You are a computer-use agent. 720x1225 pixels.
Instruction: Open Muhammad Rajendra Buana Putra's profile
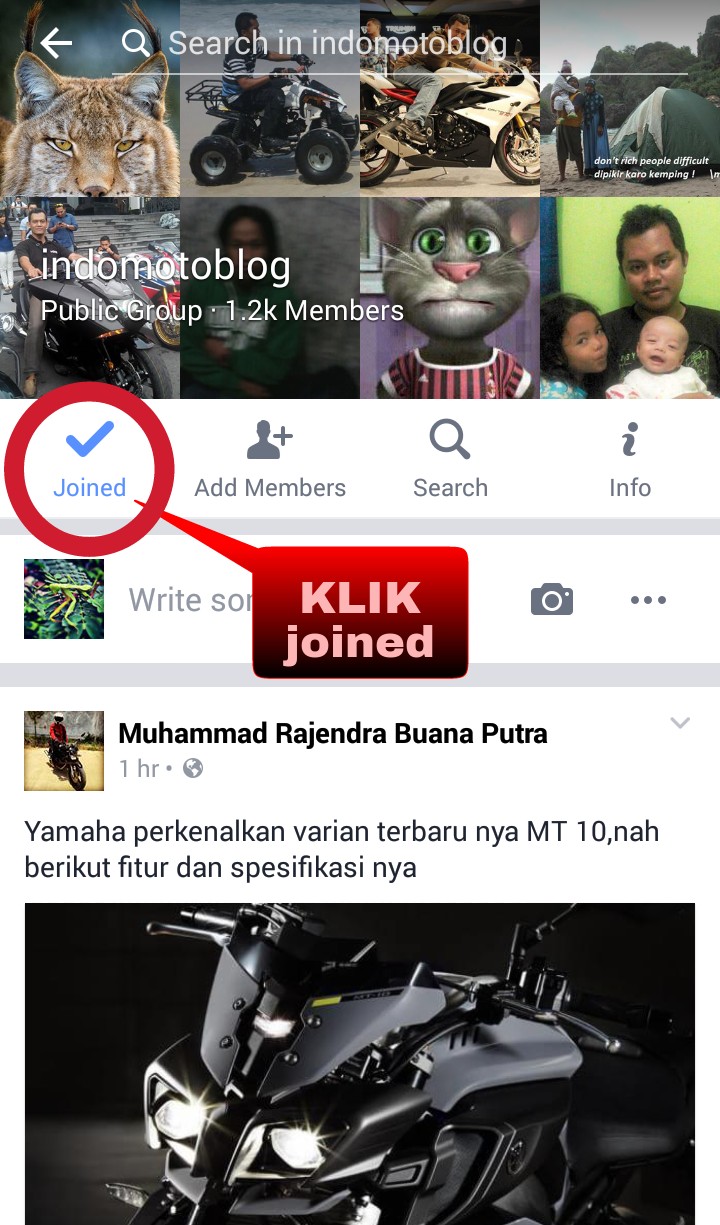(x=333, y=734)
